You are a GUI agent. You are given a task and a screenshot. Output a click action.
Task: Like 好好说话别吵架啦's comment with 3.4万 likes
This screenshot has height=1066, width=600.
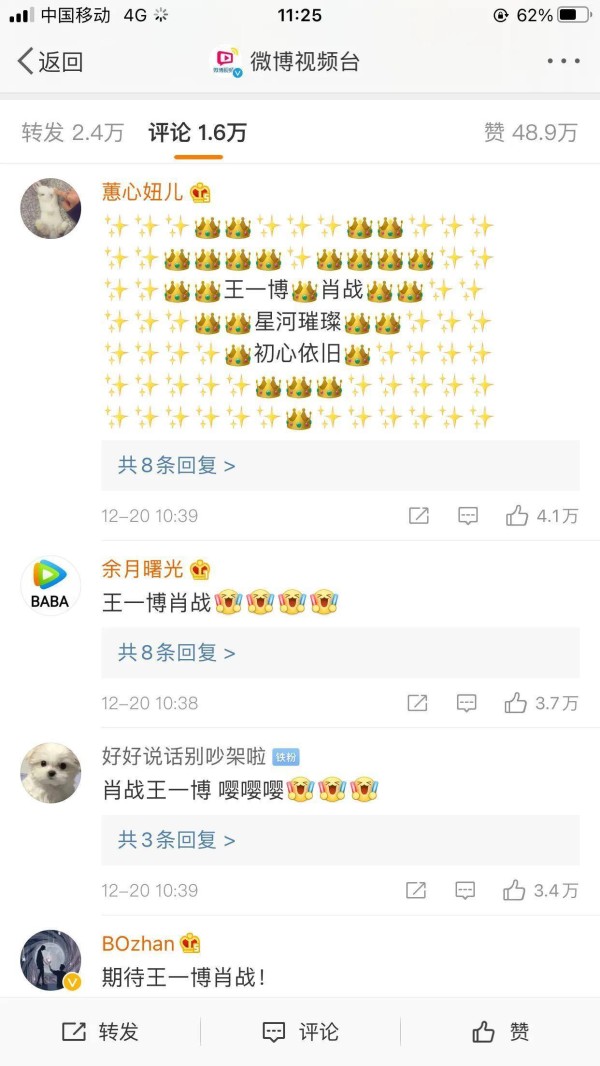540,891
